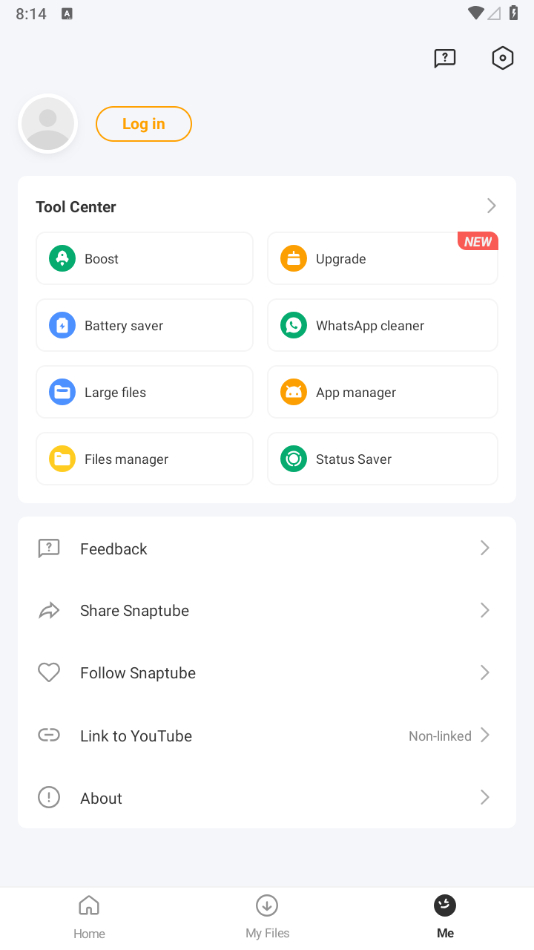Tap the Log in button

(144, 124)
